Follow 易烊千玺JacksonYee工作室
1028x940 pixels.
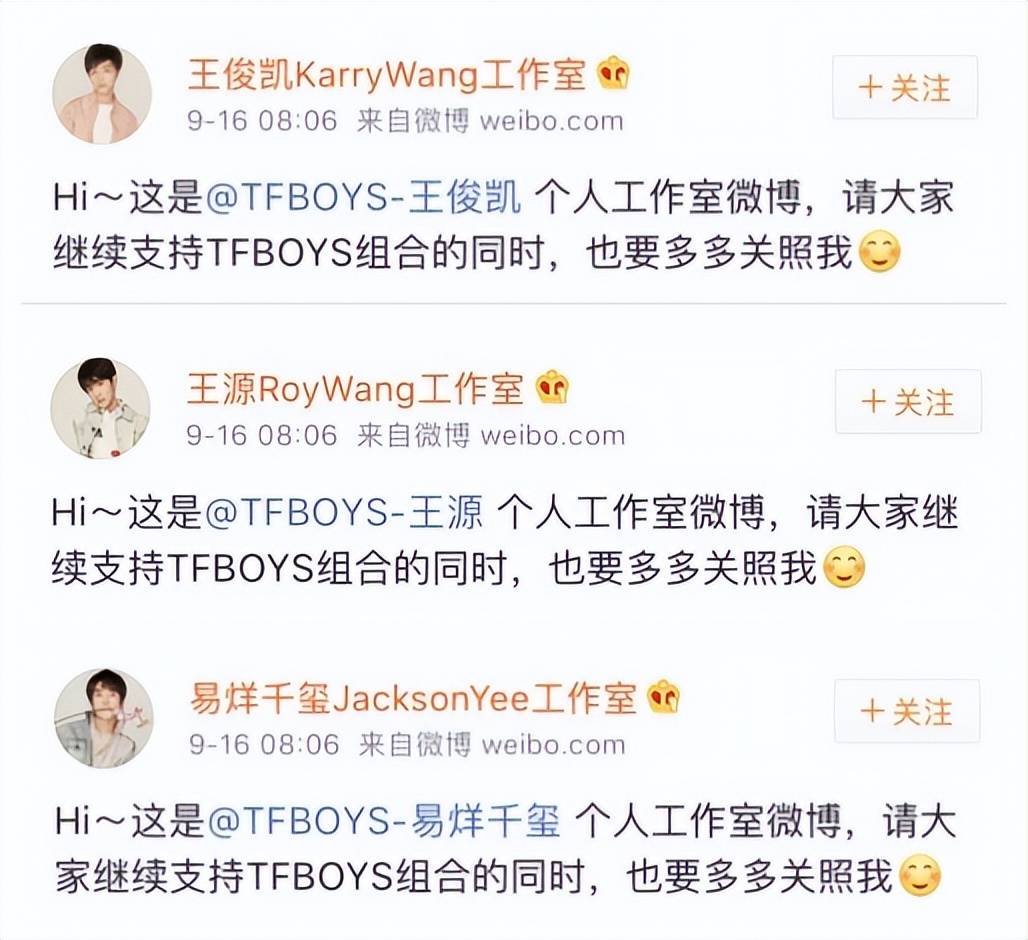click(x=906, y=712)
